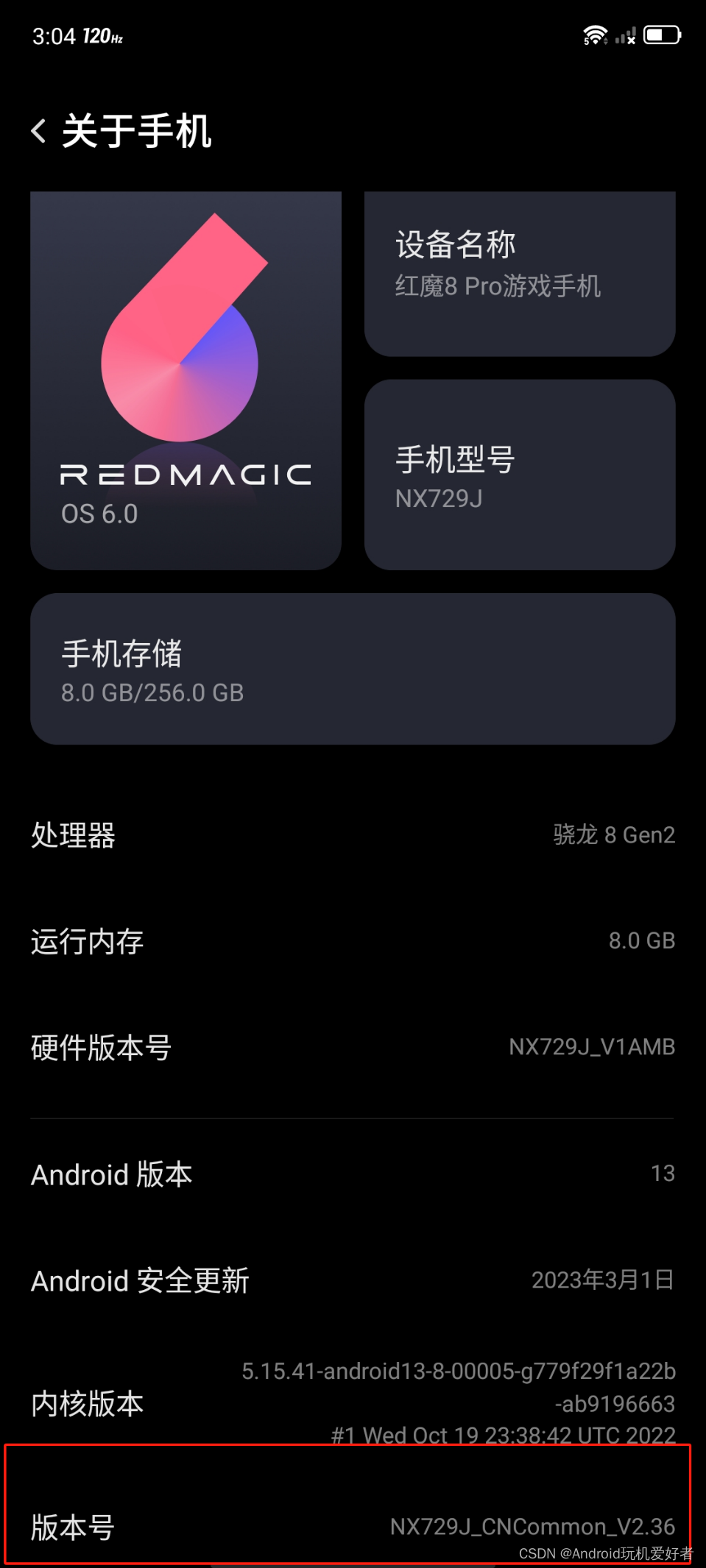
Task: Open Android 安全更新 row
Action: point(353,1280)
